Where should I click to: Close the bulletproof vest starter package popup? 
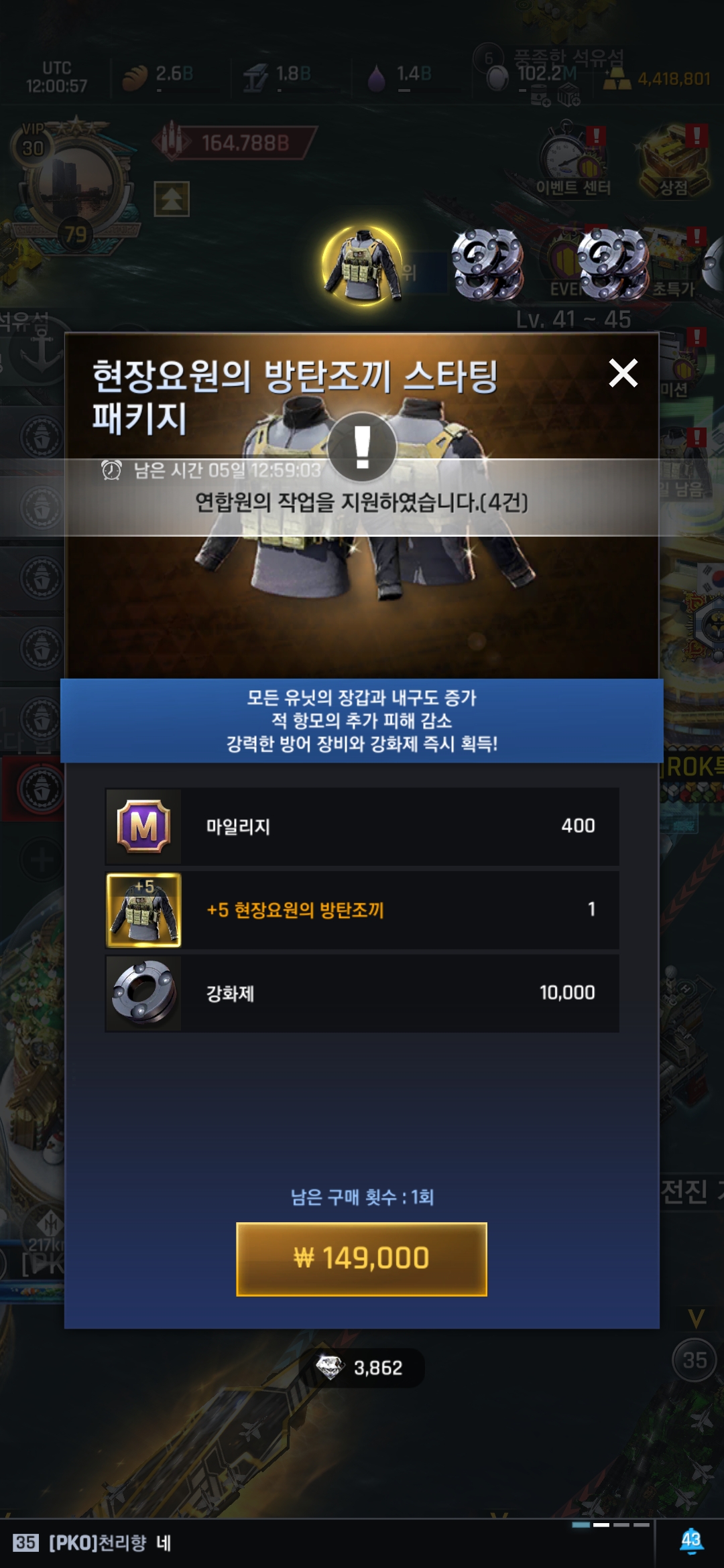(x=623, y=373)
